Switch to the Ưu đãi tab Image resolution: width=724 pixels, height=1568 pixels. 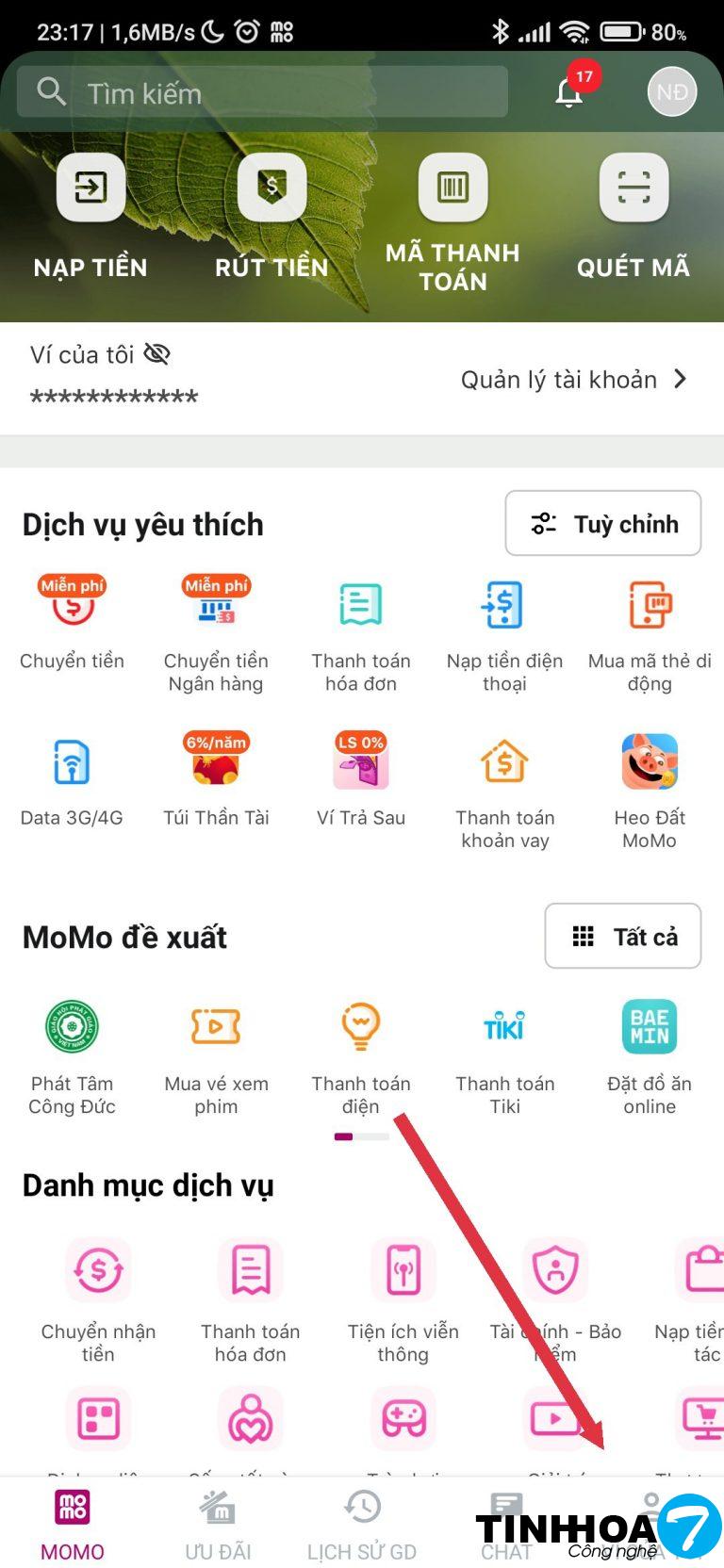(x=218, y=1525)
